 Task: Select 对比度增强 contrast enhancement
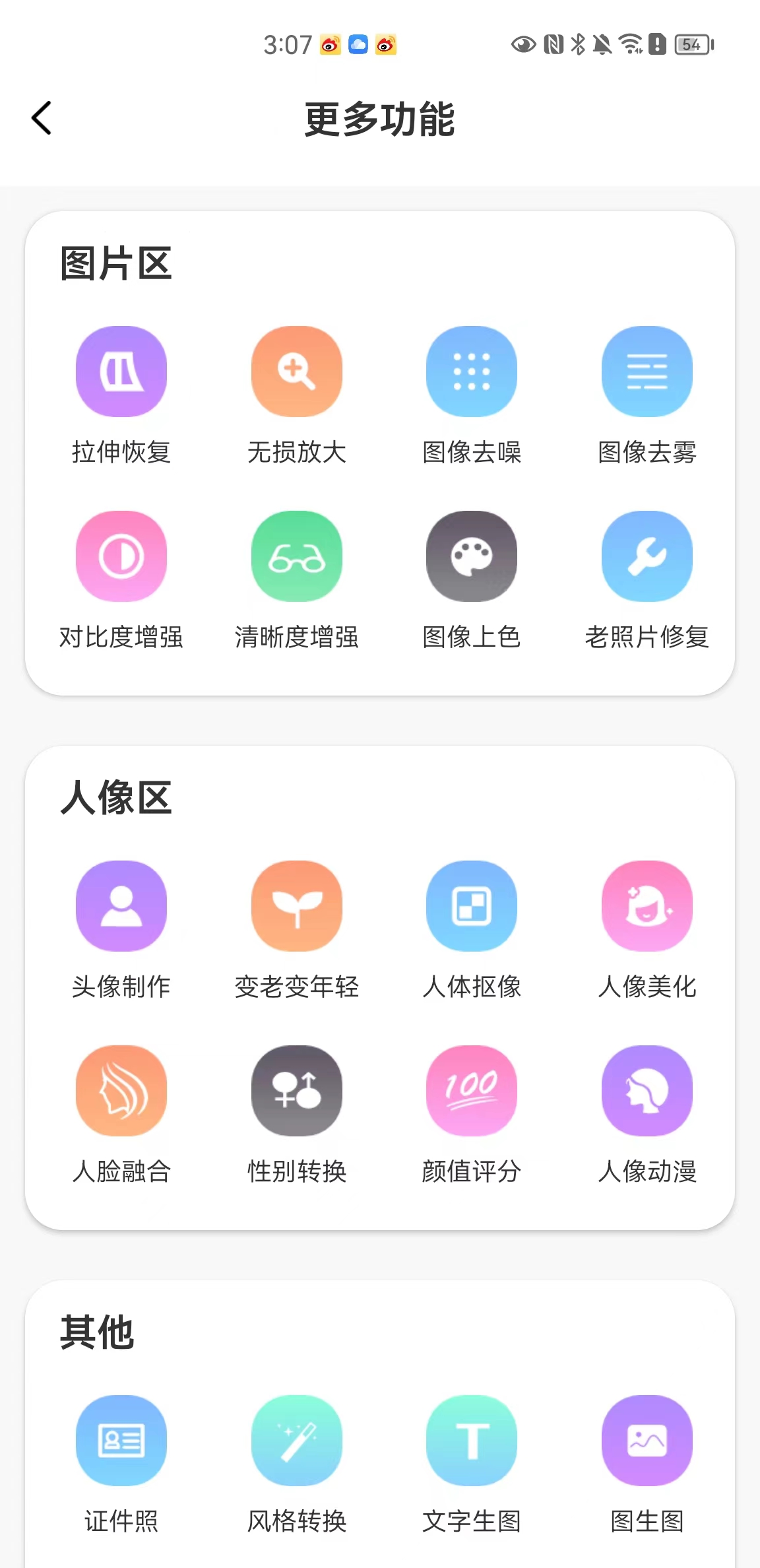(x=121, y=556)
